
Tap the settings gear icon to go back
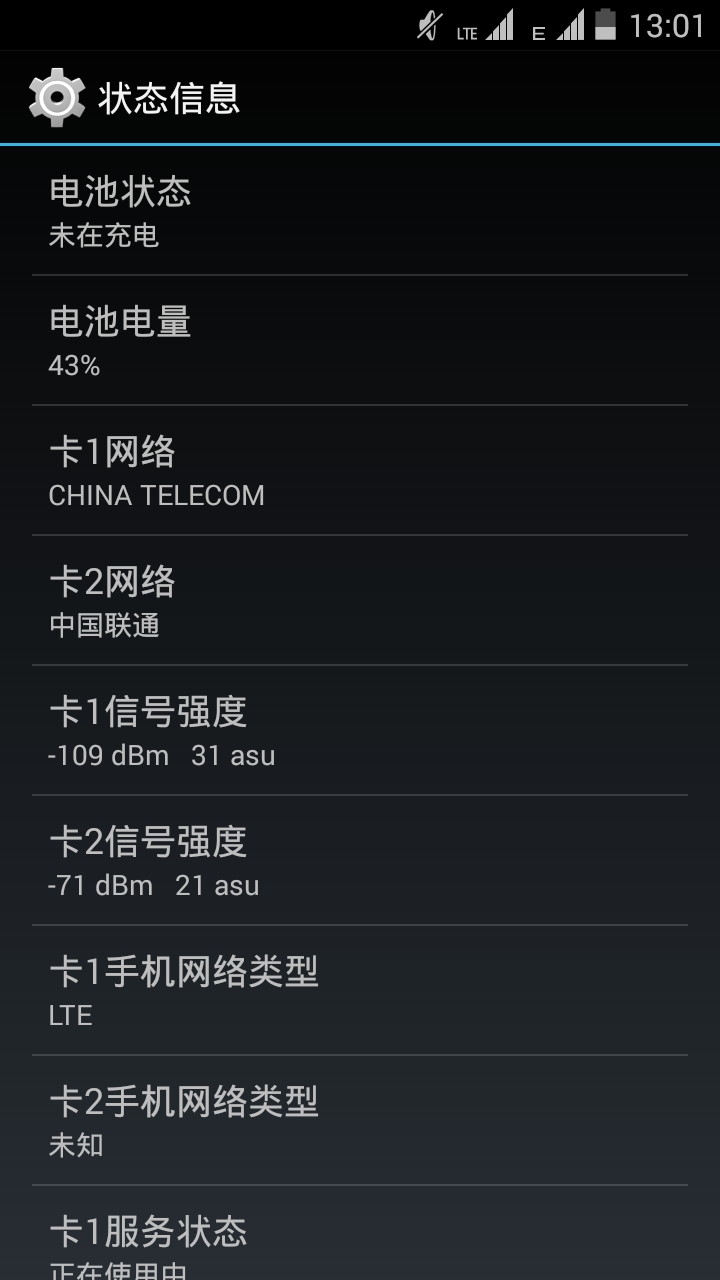click(x=56, y=97)
